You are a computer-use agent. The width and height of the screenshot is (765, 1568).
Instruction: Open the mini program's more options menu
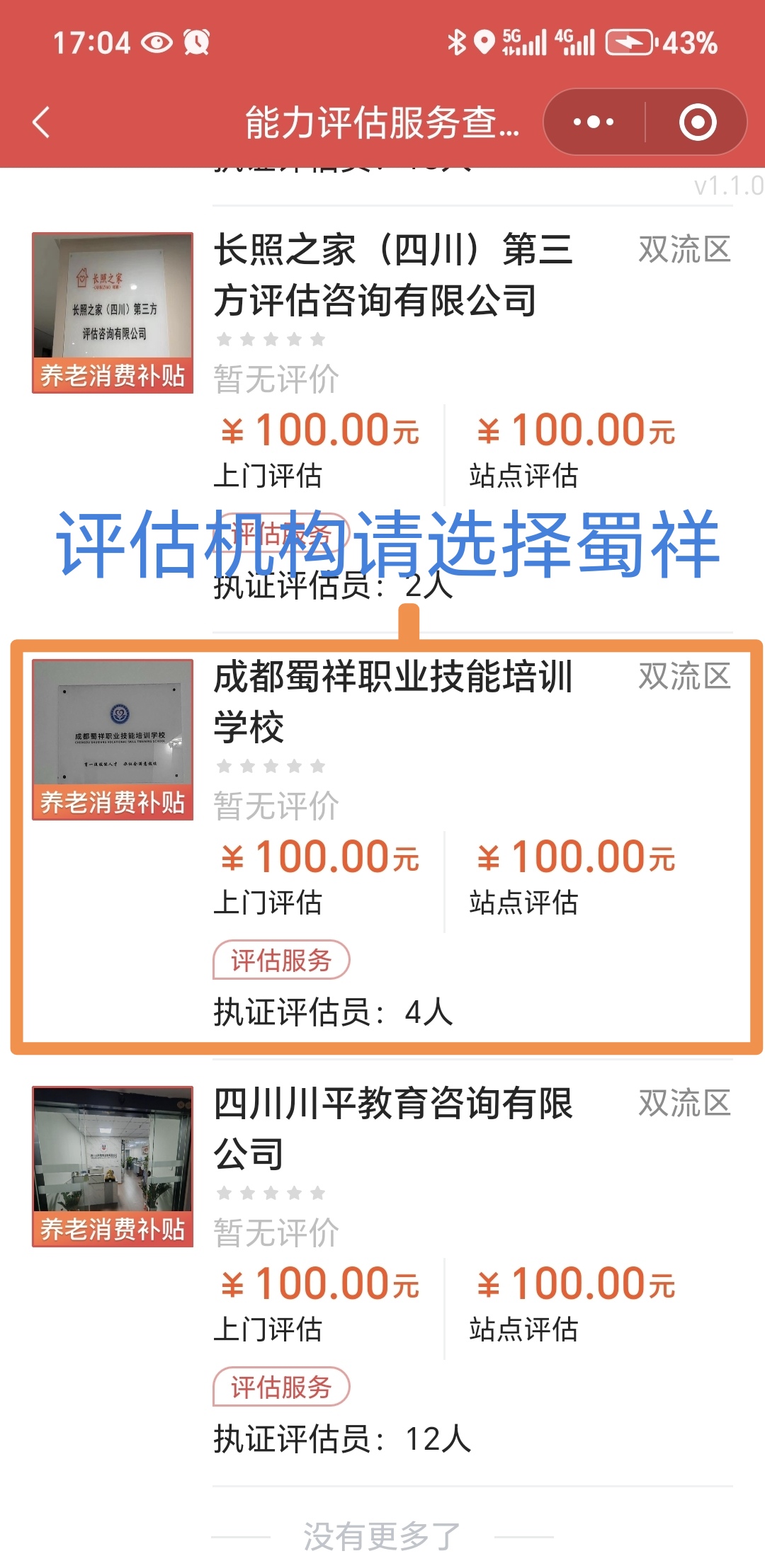point(594,122)
